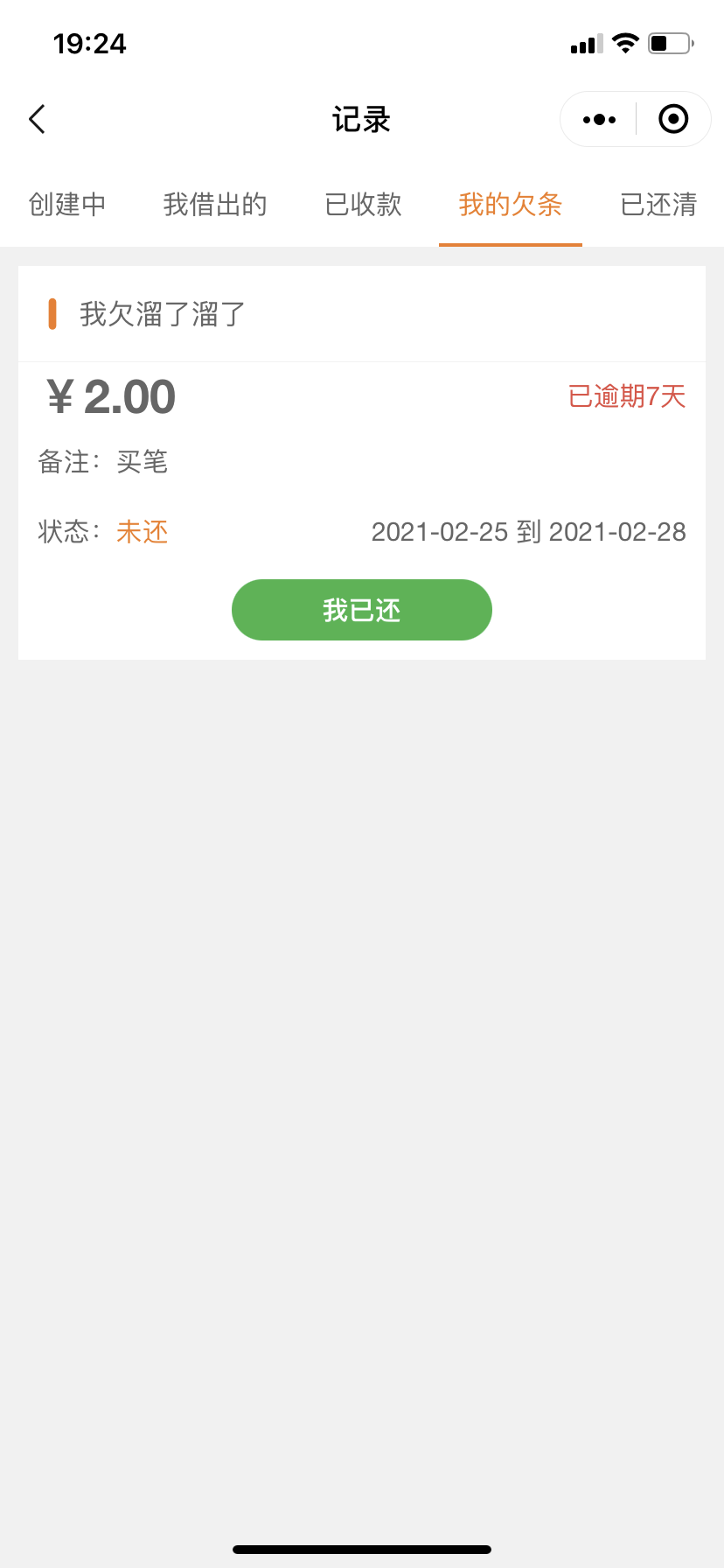Viewport: 724px width, 1568px height.
Task: Tap the green 我已还 button
Action: click(362, 610)
